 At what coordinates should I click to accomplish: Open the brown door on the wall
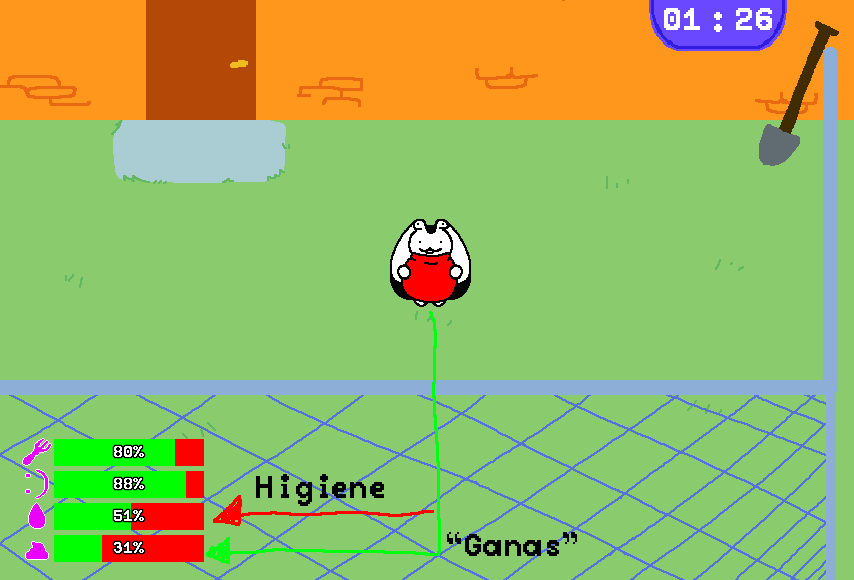pyautogui.click(x=200, y=60)
